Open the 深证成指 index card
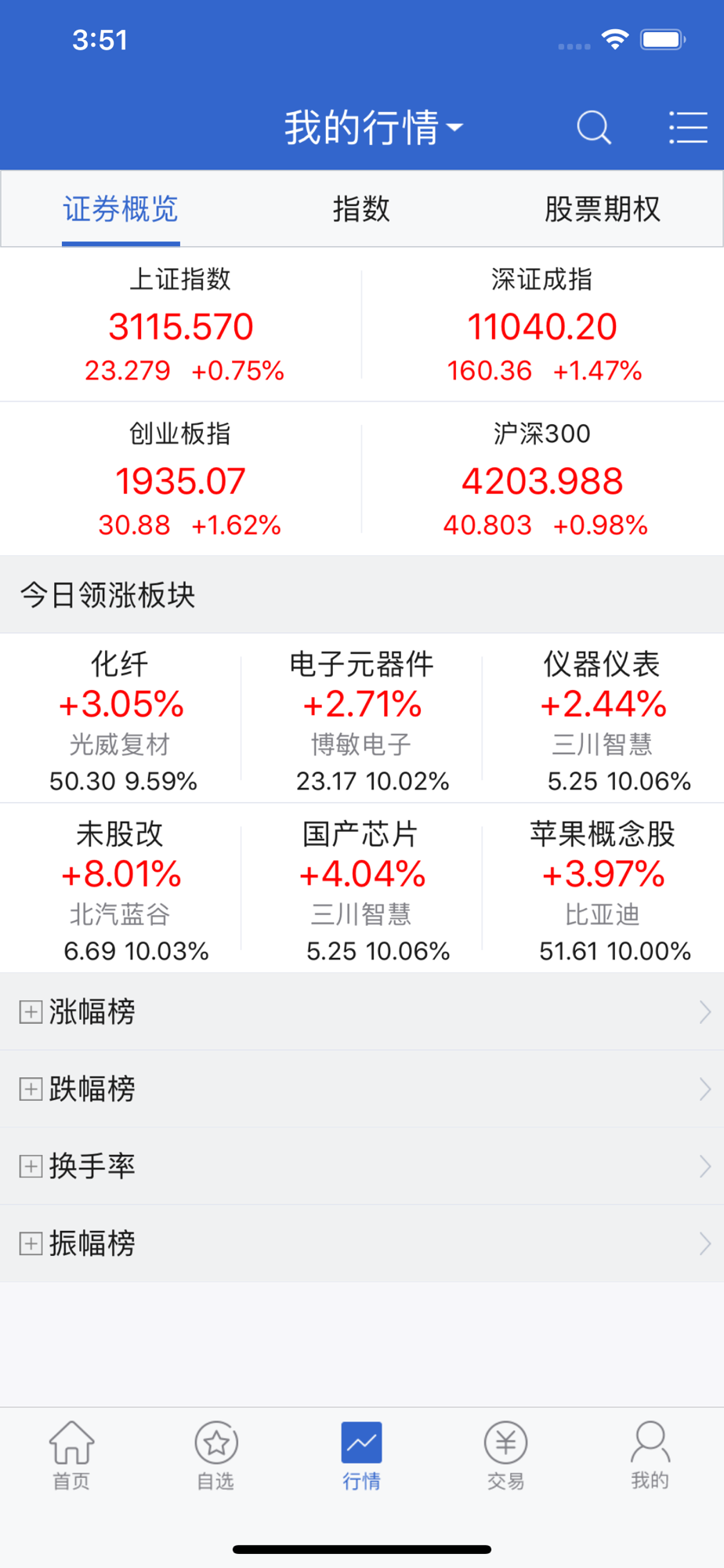The image size is (724, 1568). pos(542,325)
